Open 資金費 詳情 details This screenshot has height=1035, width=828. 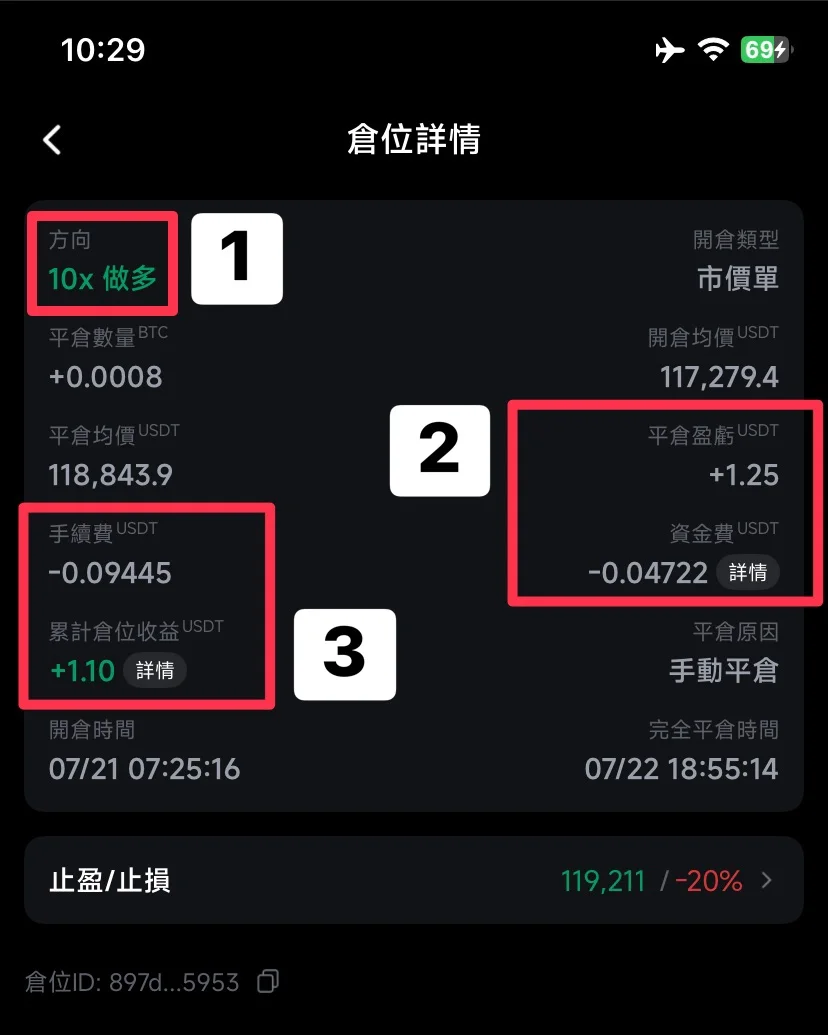click(748, 573)
